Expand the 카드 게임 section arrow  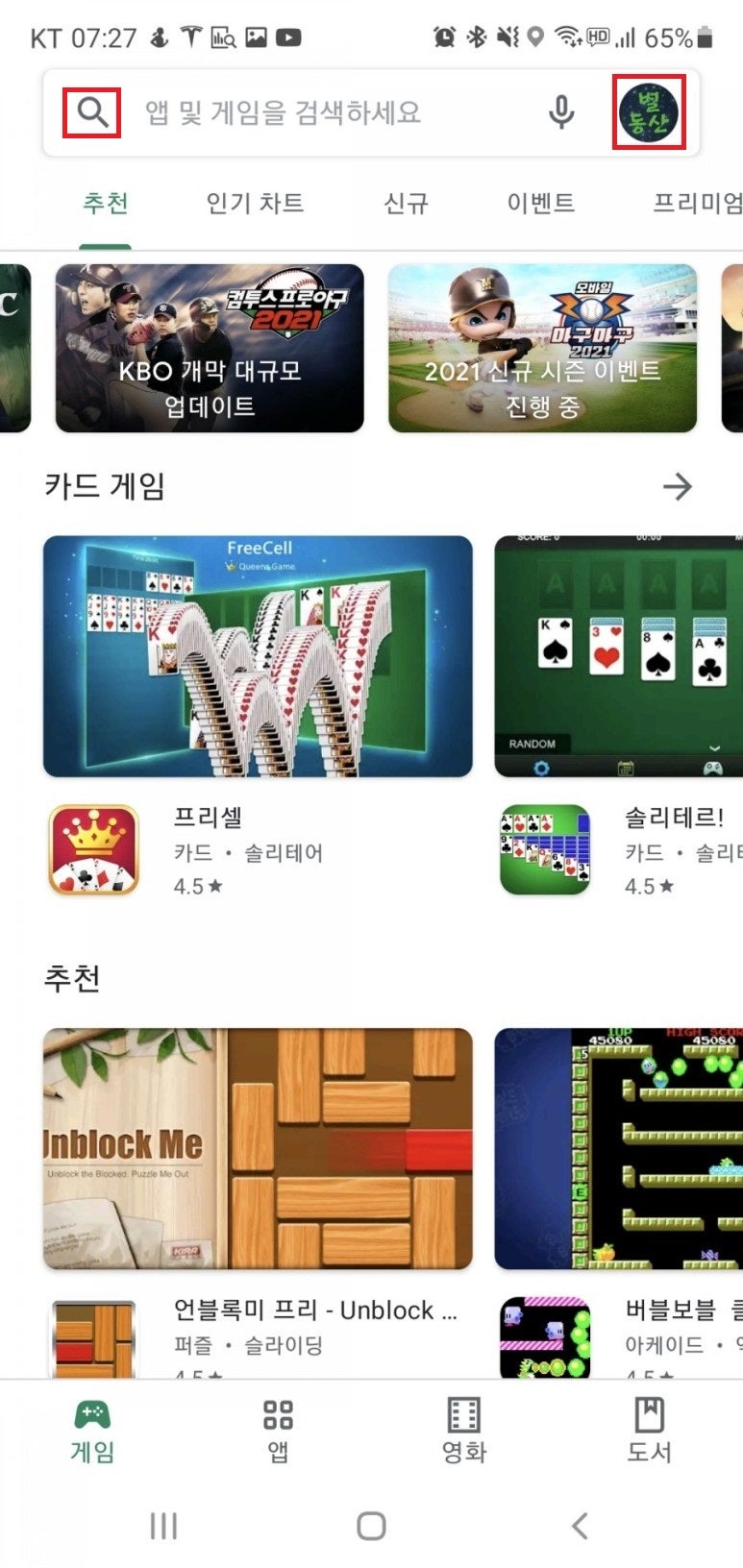tap(677, 486)
